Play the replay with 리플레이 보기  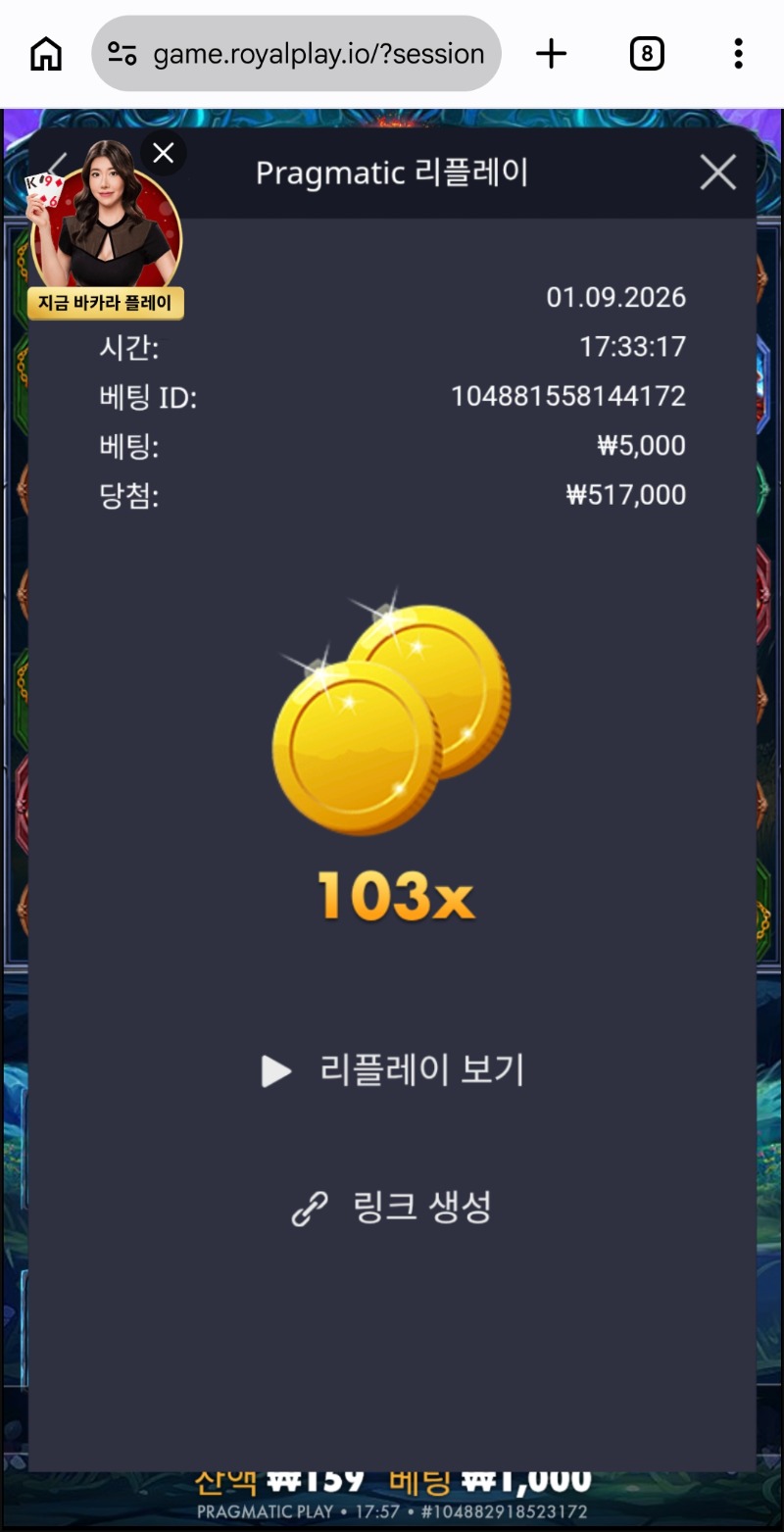[393, 1070]
